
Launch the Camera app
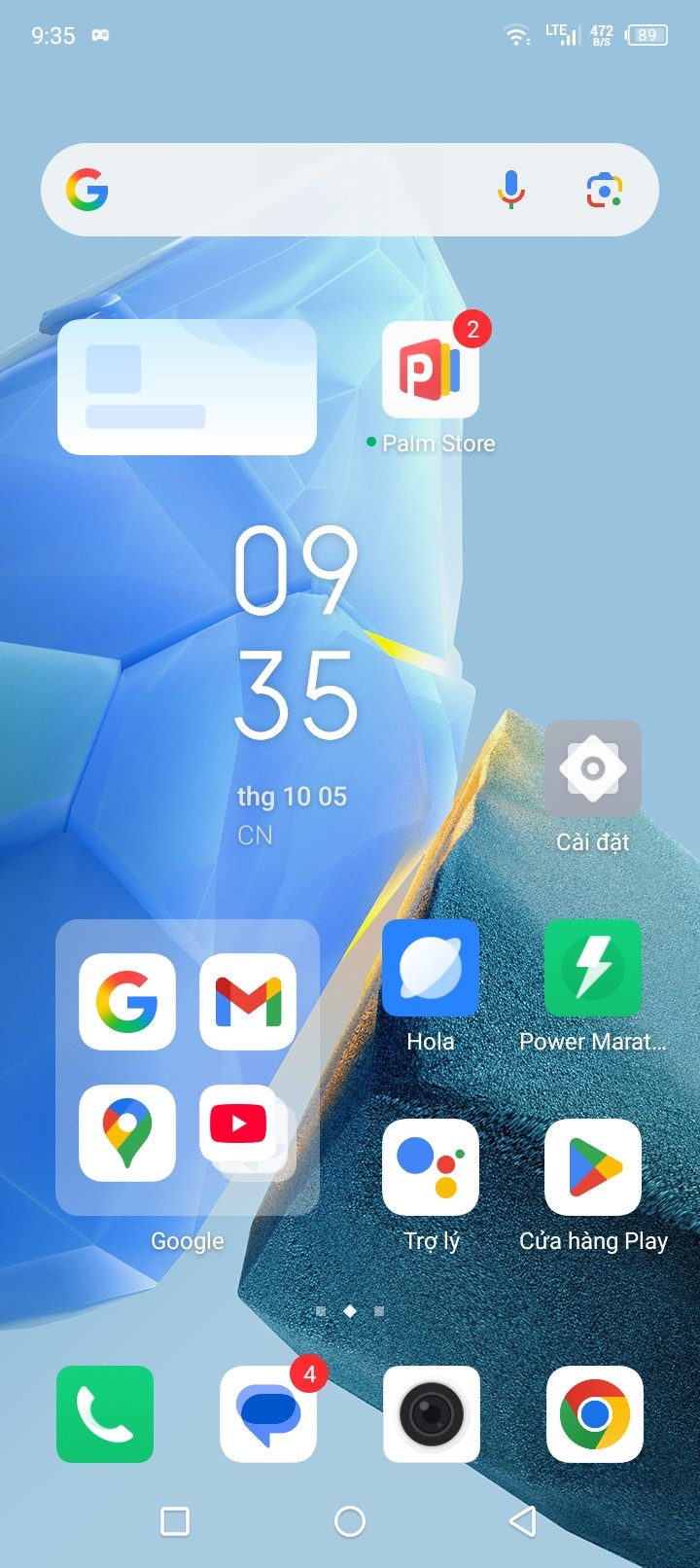[432, 1414]
